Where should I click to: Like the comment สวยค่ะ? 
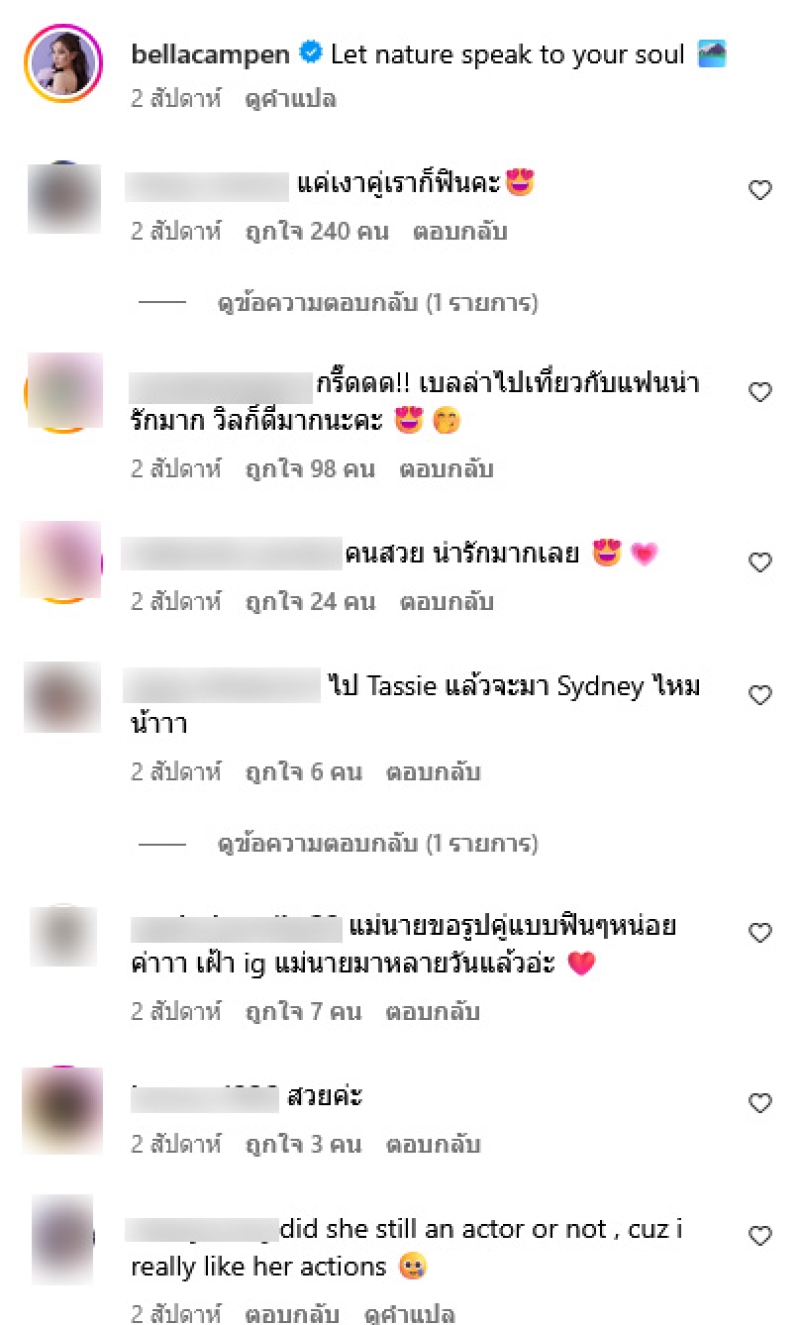coord(760,1103)
